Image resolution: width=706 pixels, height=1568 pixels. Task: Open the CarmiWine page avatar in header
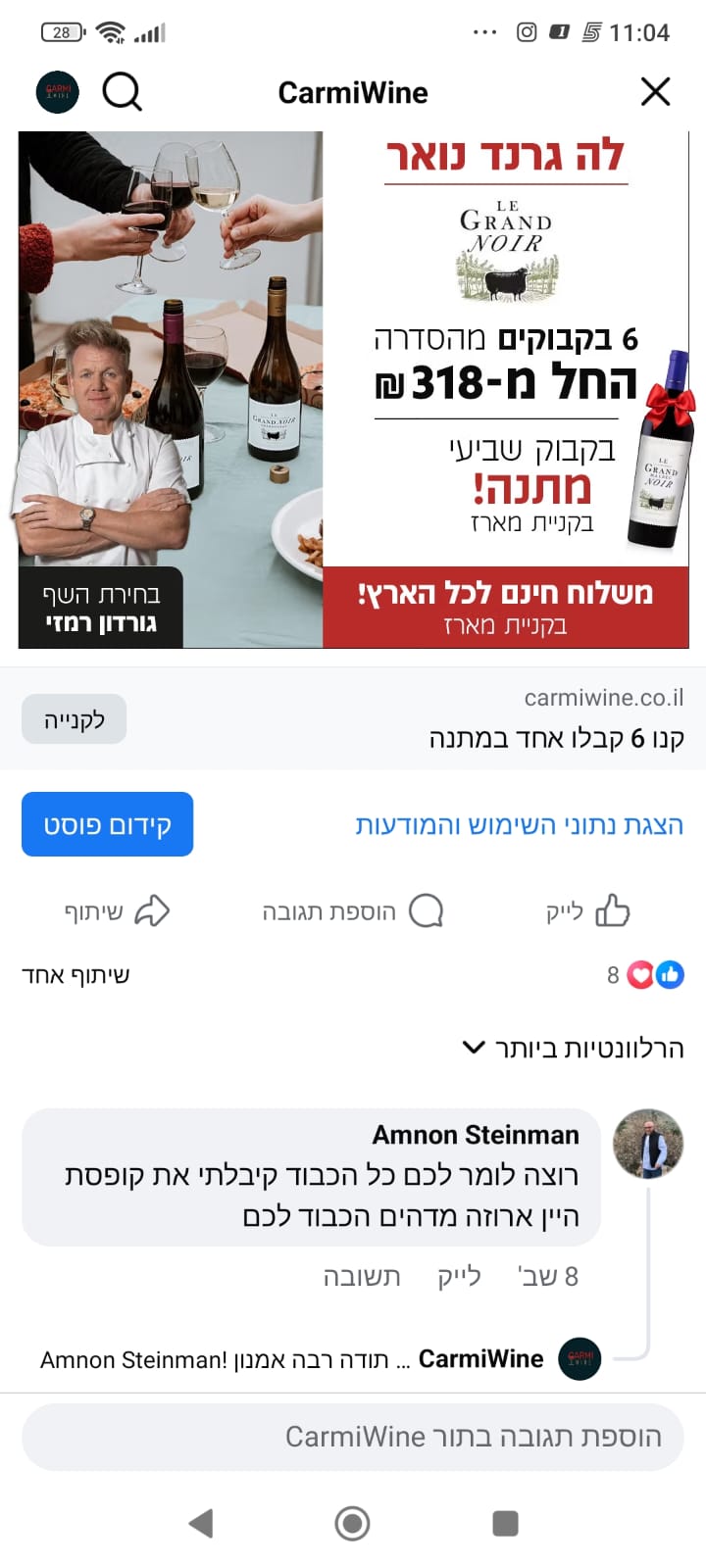pyautogui.click(x=57, y=92)
